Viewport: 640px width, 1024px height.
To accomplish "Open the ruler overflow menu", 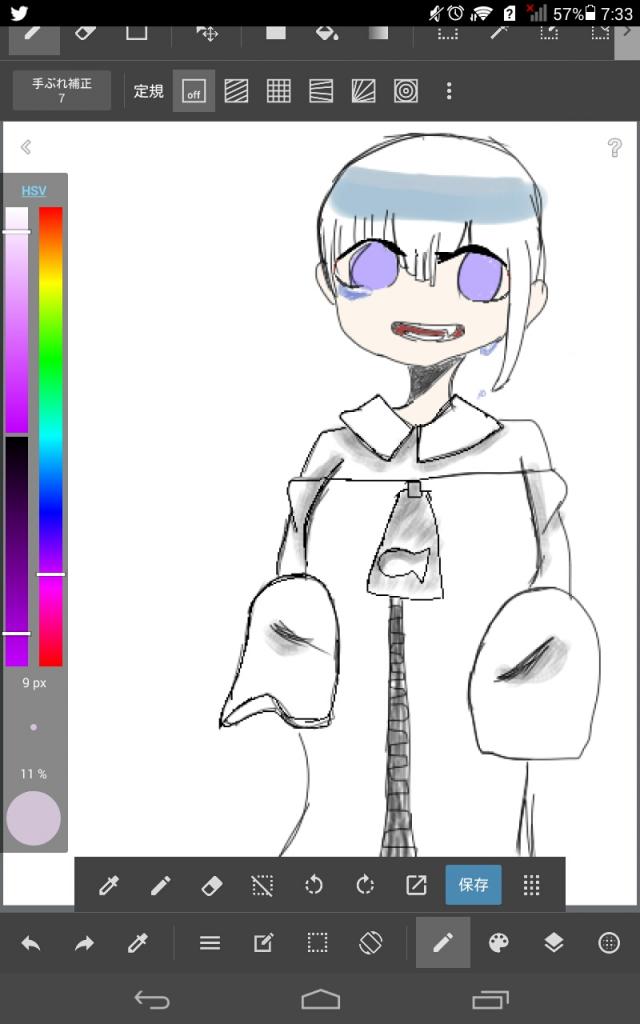I will pos(449,92).
